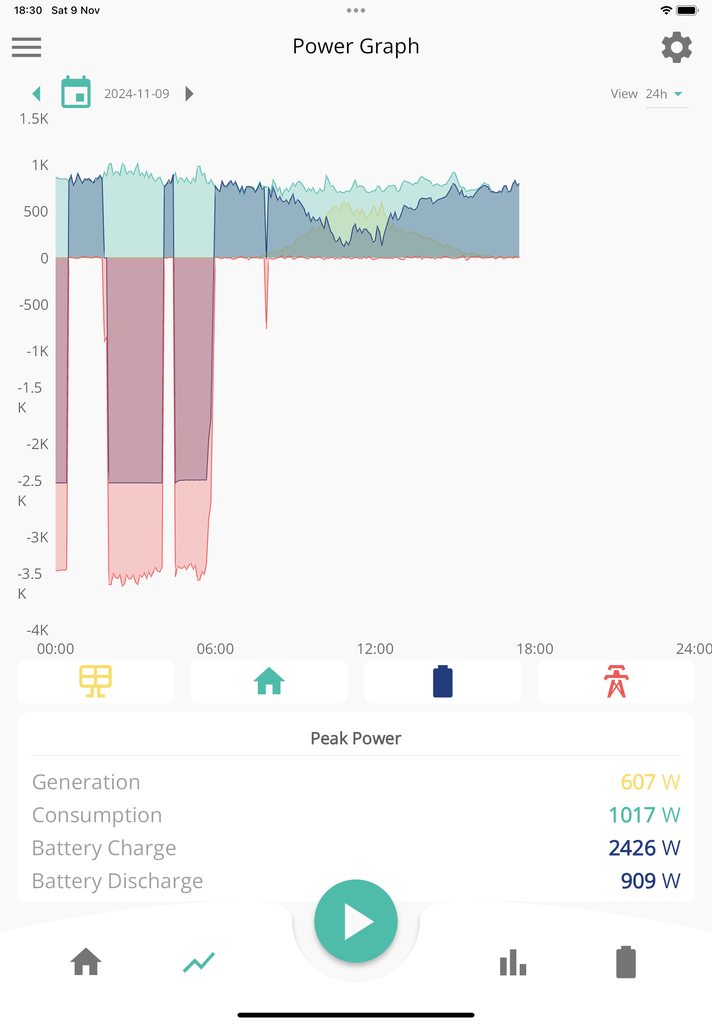Toggle the home consumption series
712x1024 pixels.
[x=269, y=681]
